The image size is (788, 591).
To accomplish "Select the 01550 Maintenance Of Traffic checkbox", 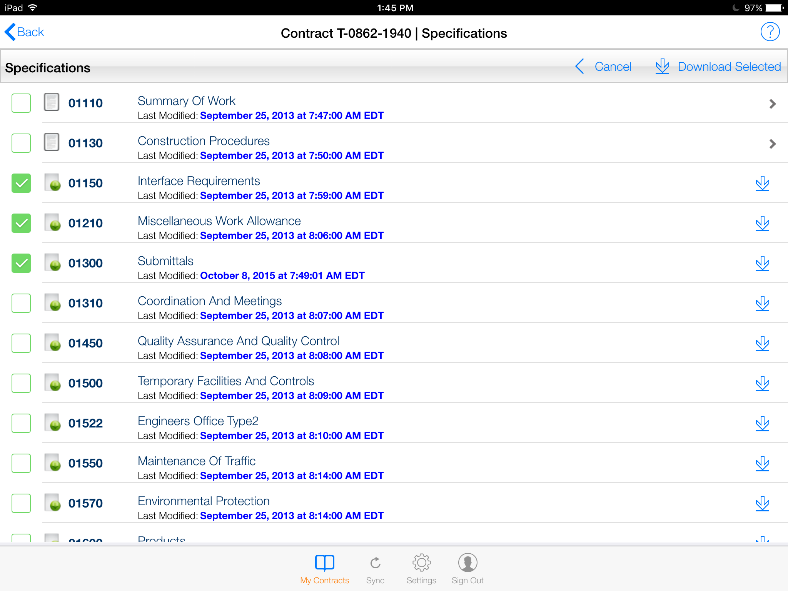I will tap(21, 463).
